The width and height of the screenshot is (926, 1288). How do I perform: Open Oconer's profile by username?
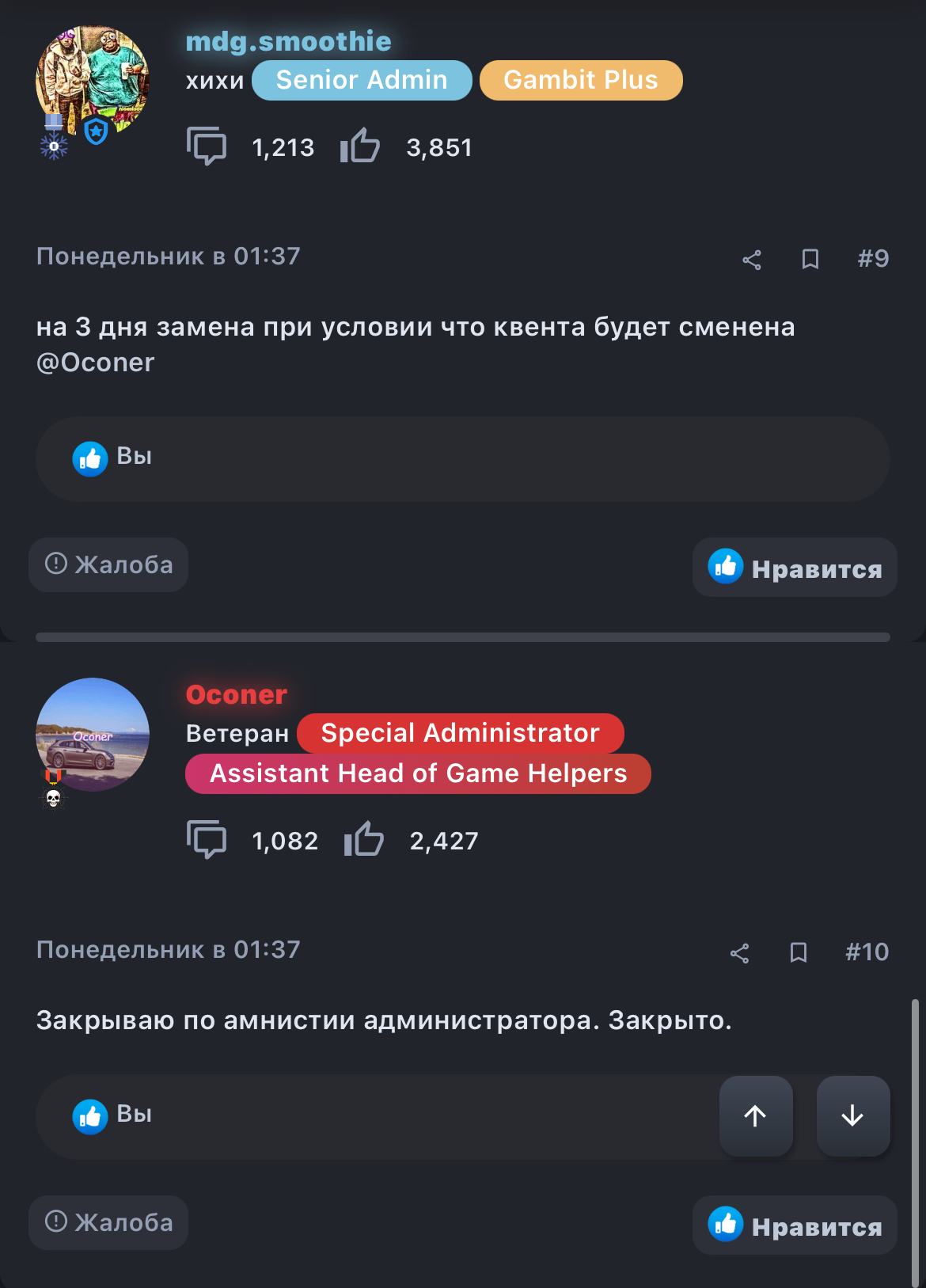coord(236,694)
